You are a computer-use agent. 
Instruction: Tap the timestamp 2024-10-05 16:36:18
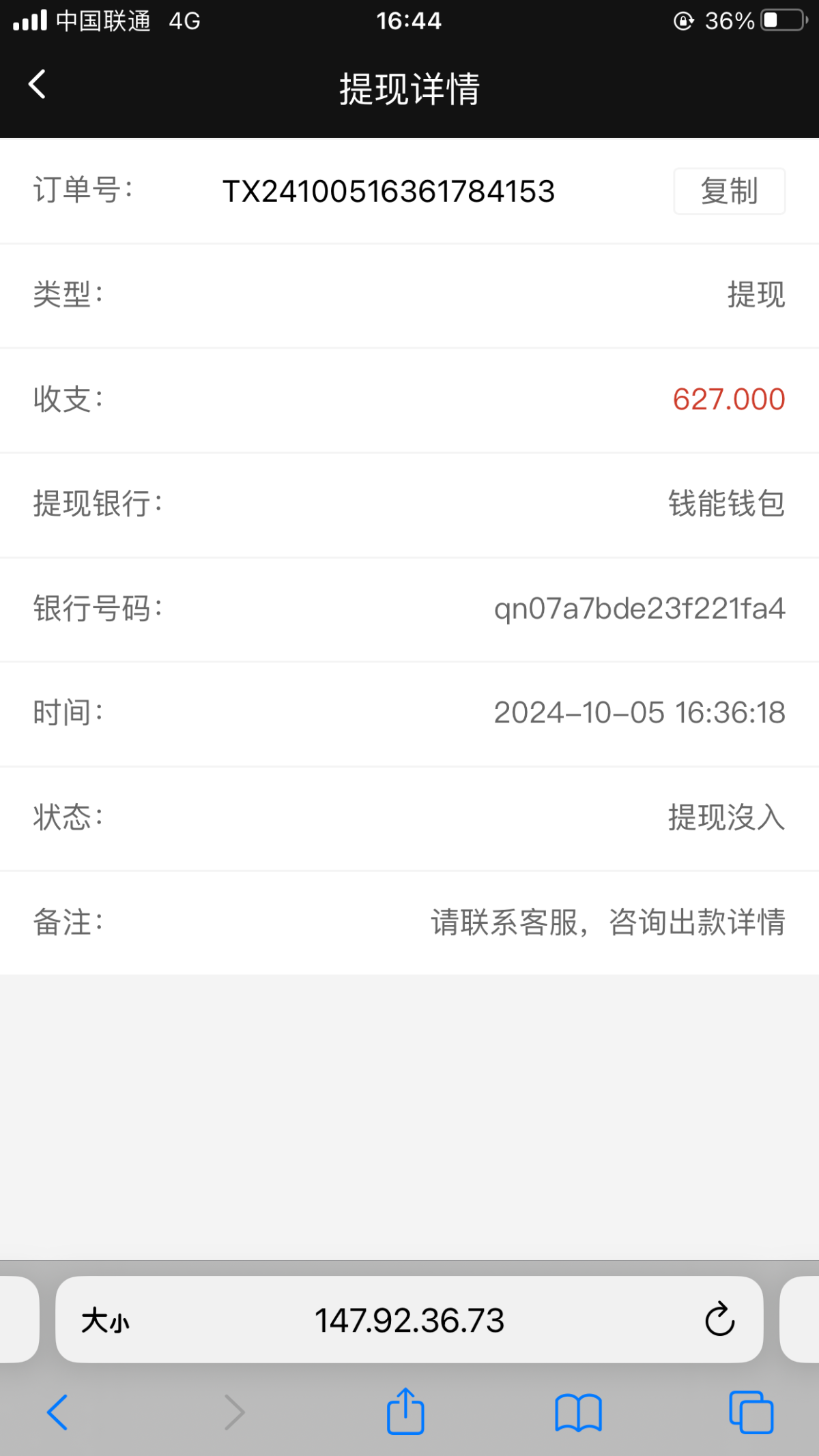(x=640, y=714)
